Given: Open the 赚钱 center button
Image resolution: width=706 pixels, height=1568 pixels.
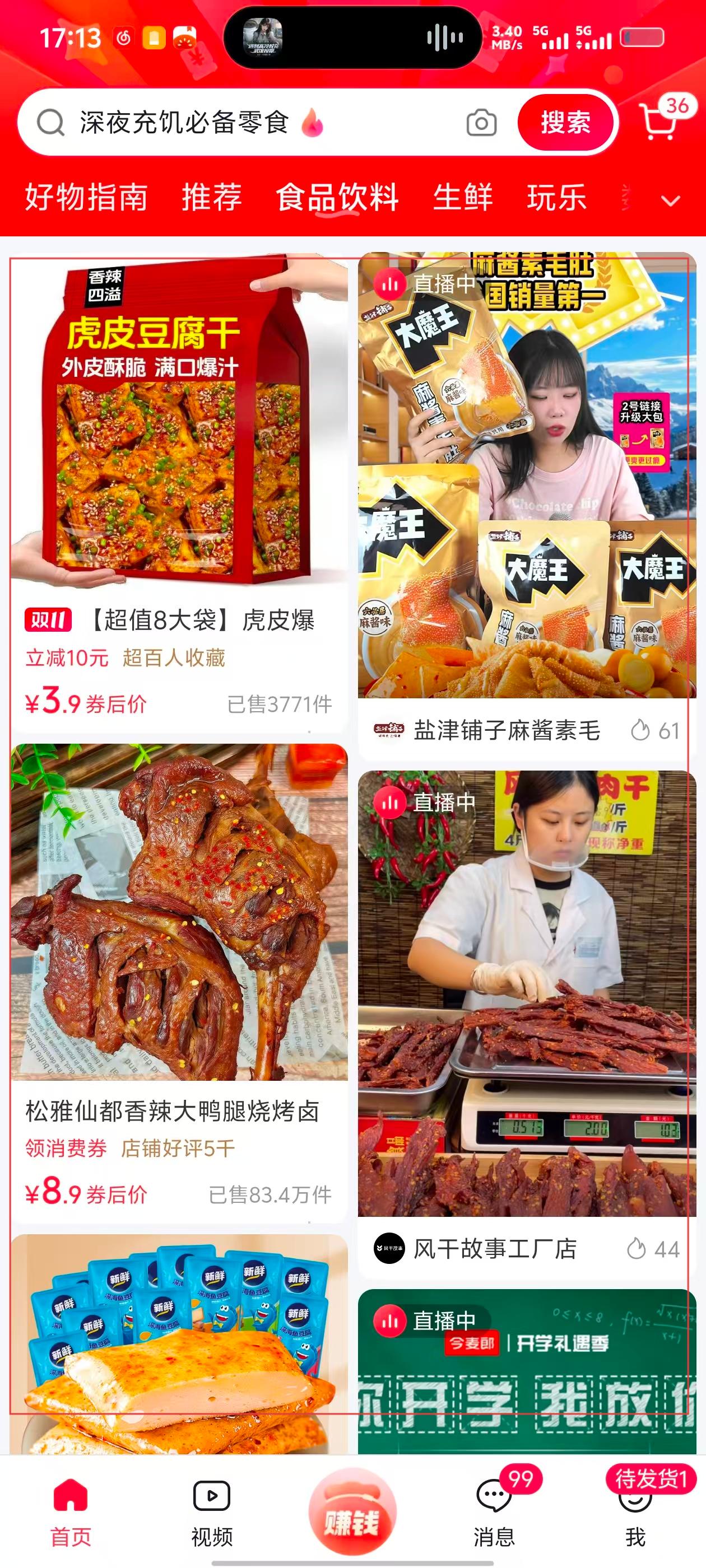Looking at the screenshot, I should click(352, 1512).
